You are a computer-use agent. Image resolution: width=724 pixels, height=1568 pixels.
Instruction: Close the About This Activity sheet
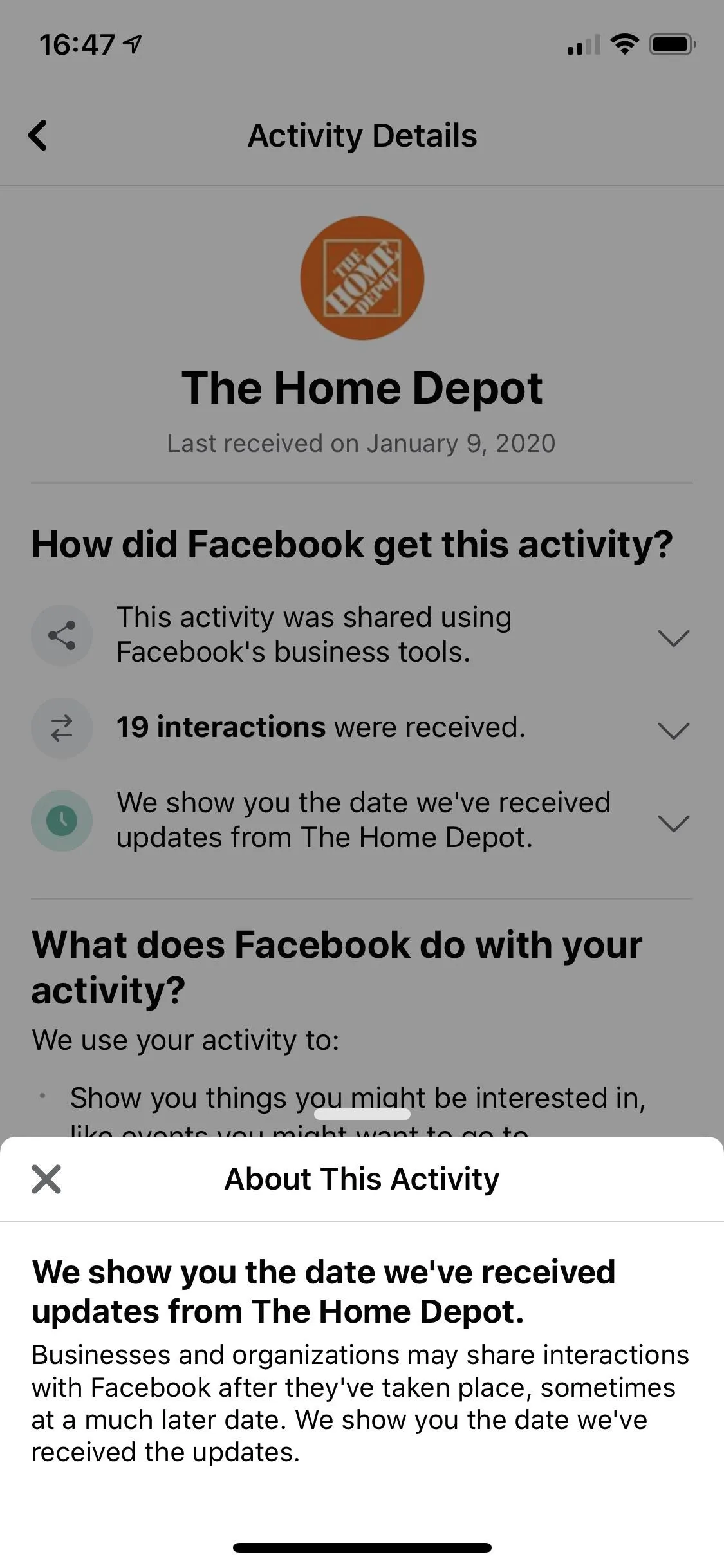coord(46,1179)
